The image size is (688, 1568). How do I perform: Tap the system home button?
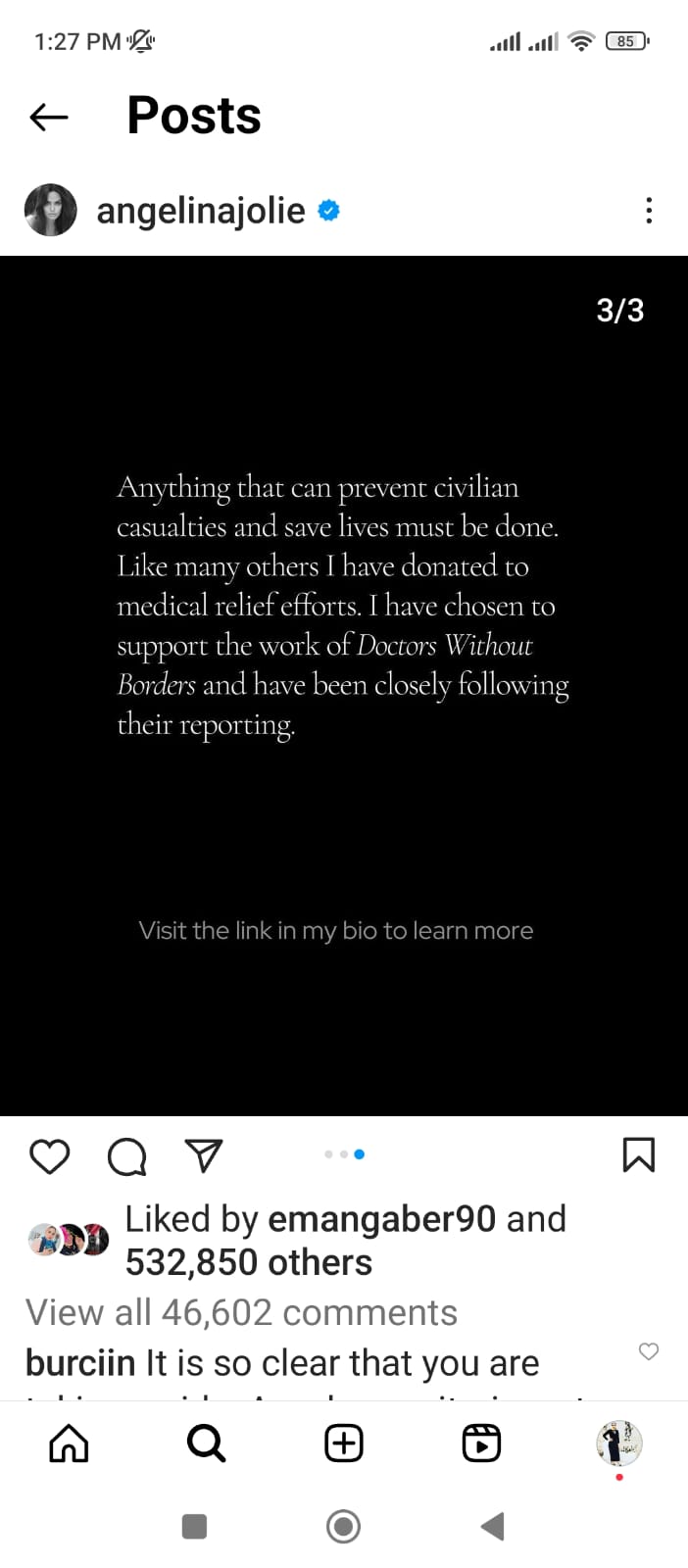click(x=343, y=1526)
